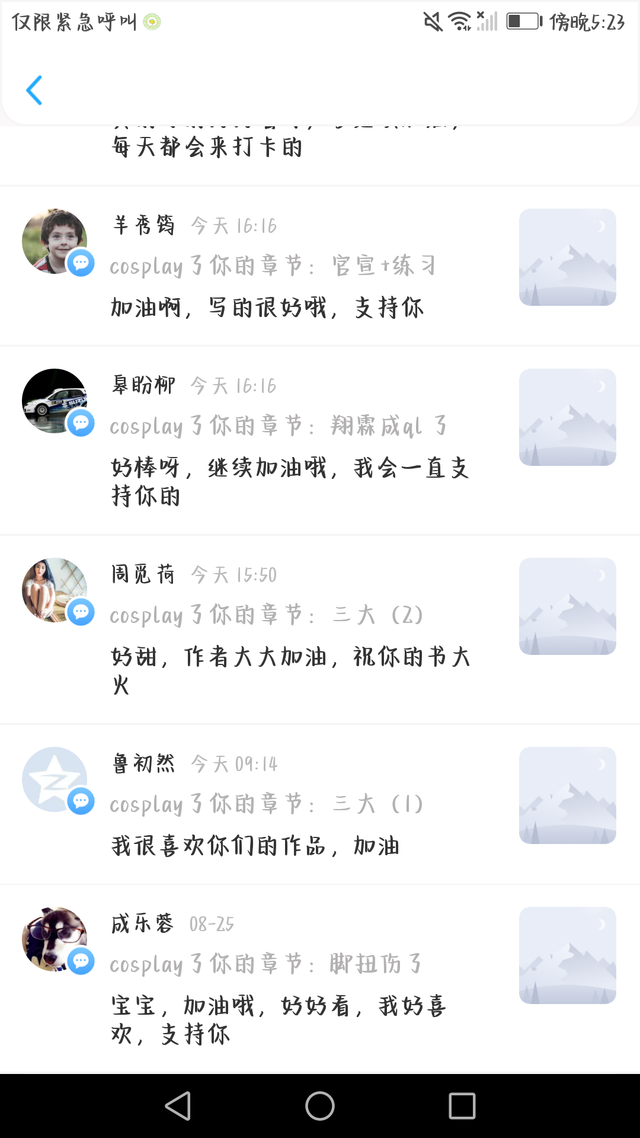View the cover thumbnail beside 鲁初然's comment
The width and height of the screenshot is (640, 1138).
[567, 795]
